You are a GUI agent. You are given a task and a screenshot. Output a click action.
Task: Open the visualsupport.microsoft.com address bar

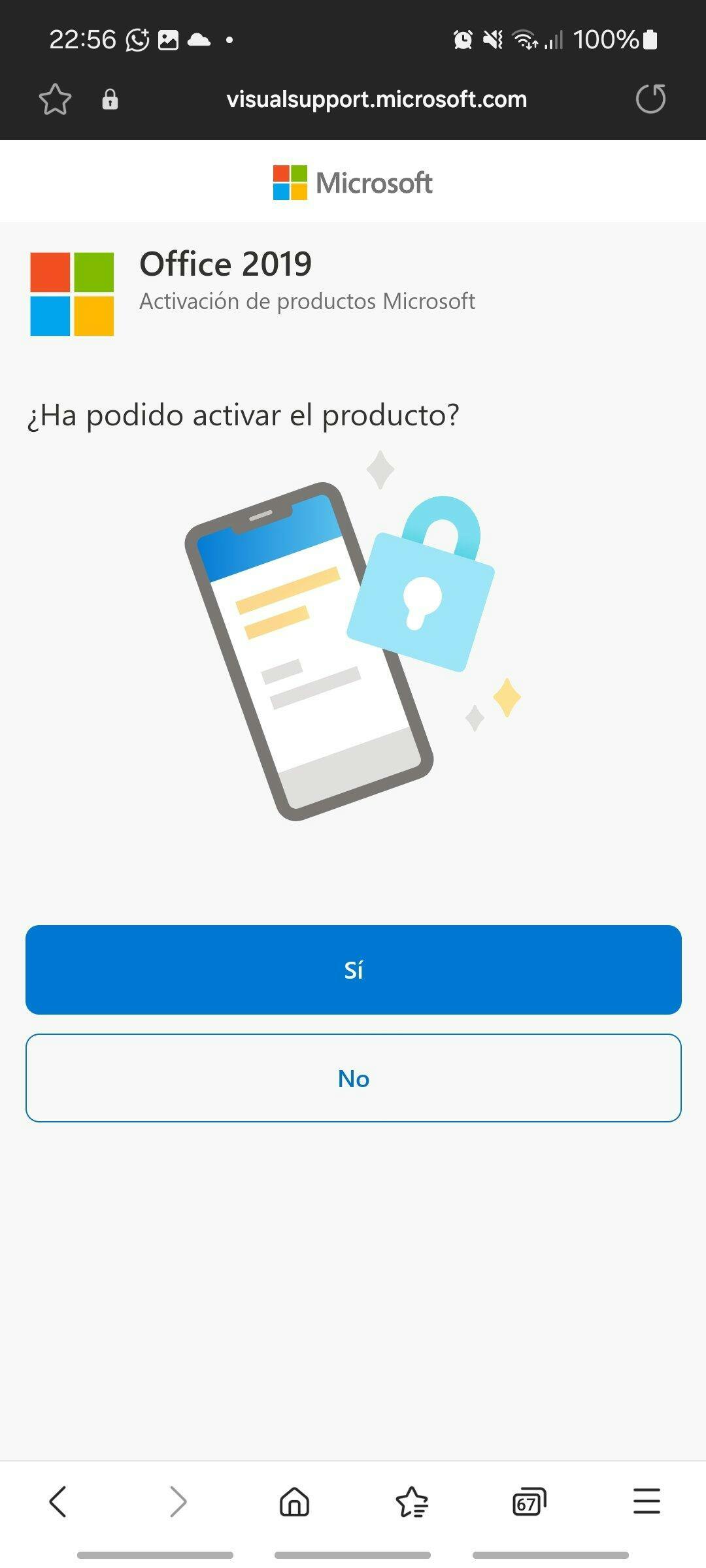(x=377, y=99)
